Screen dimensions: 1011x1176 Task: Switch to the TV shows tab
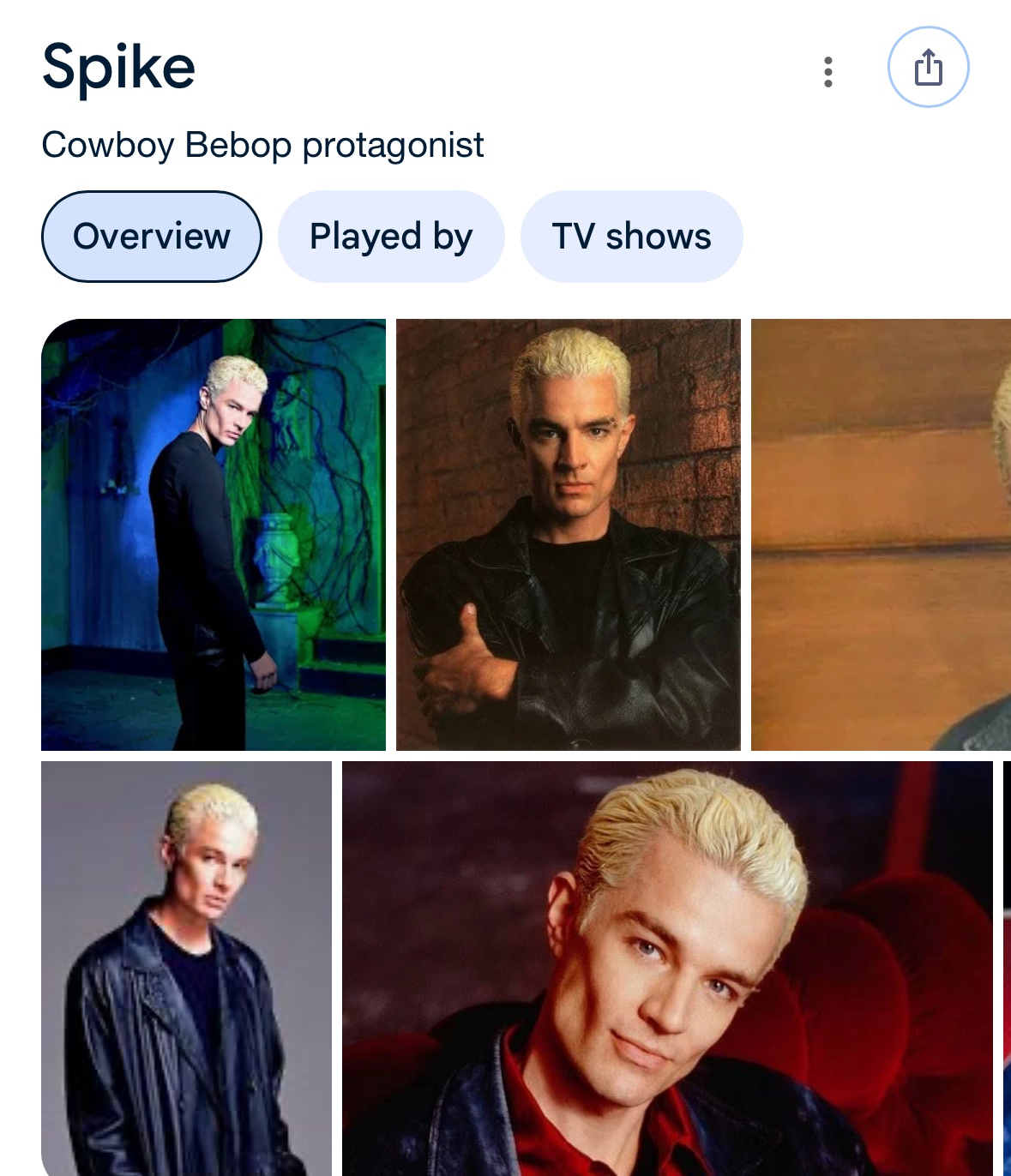point(631,237)
